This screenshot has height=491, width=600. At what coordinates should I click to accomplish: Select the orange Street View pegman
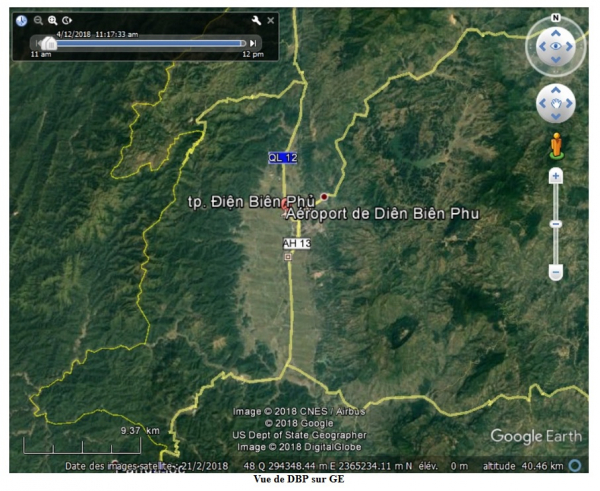556,146
